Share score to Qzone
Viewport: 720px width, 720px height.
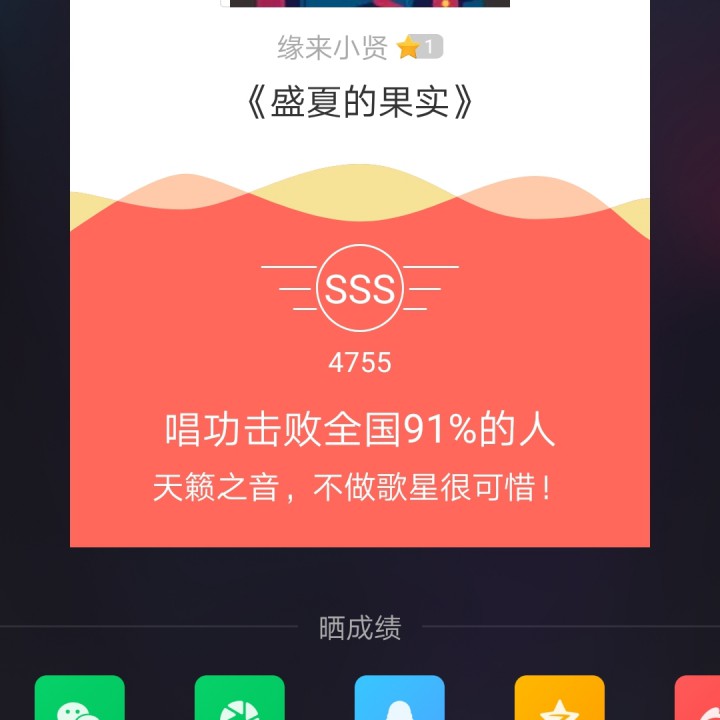coord(560,700)
